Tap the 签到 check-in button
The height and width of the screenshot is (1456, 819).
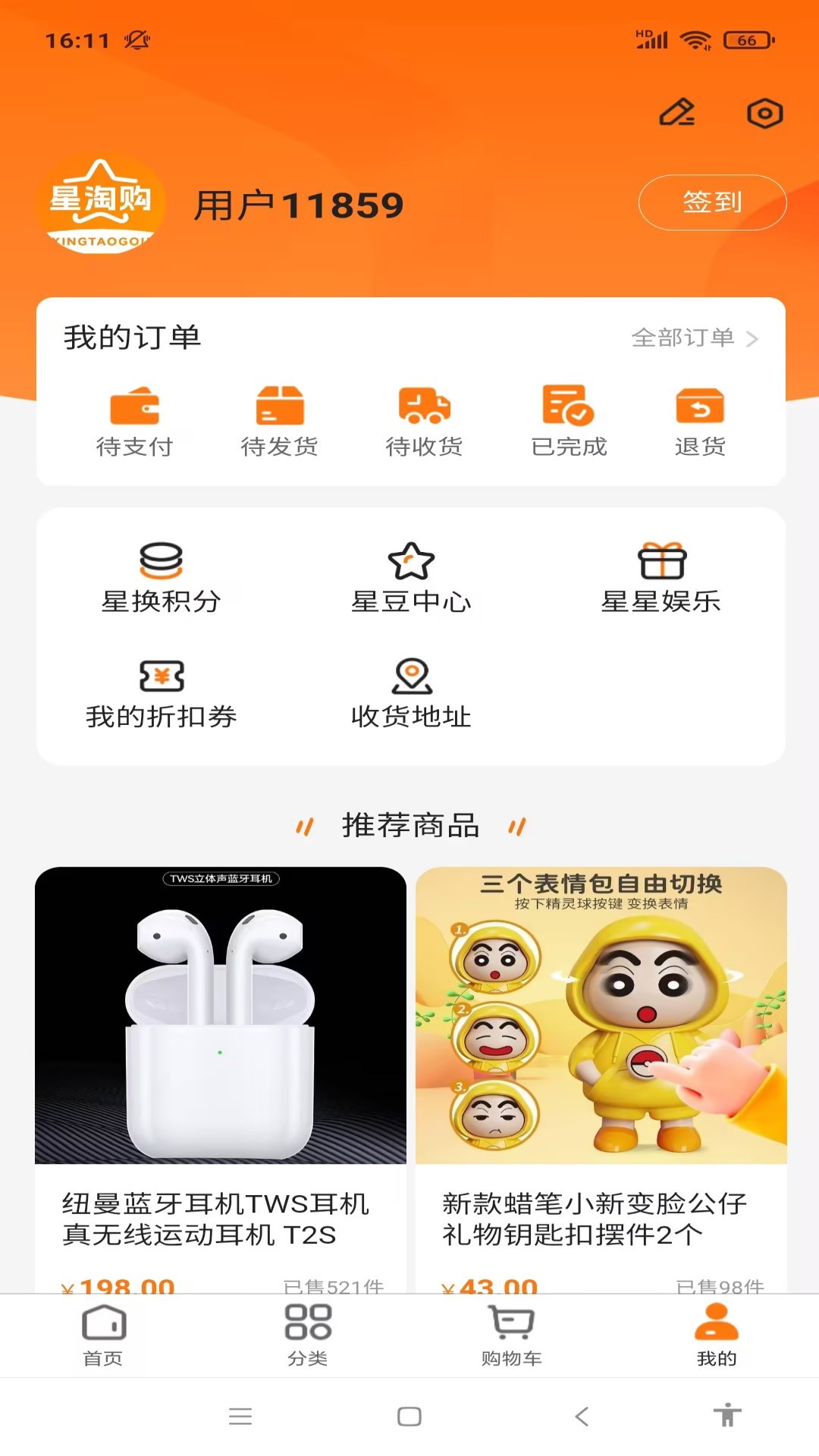[711, 201]
